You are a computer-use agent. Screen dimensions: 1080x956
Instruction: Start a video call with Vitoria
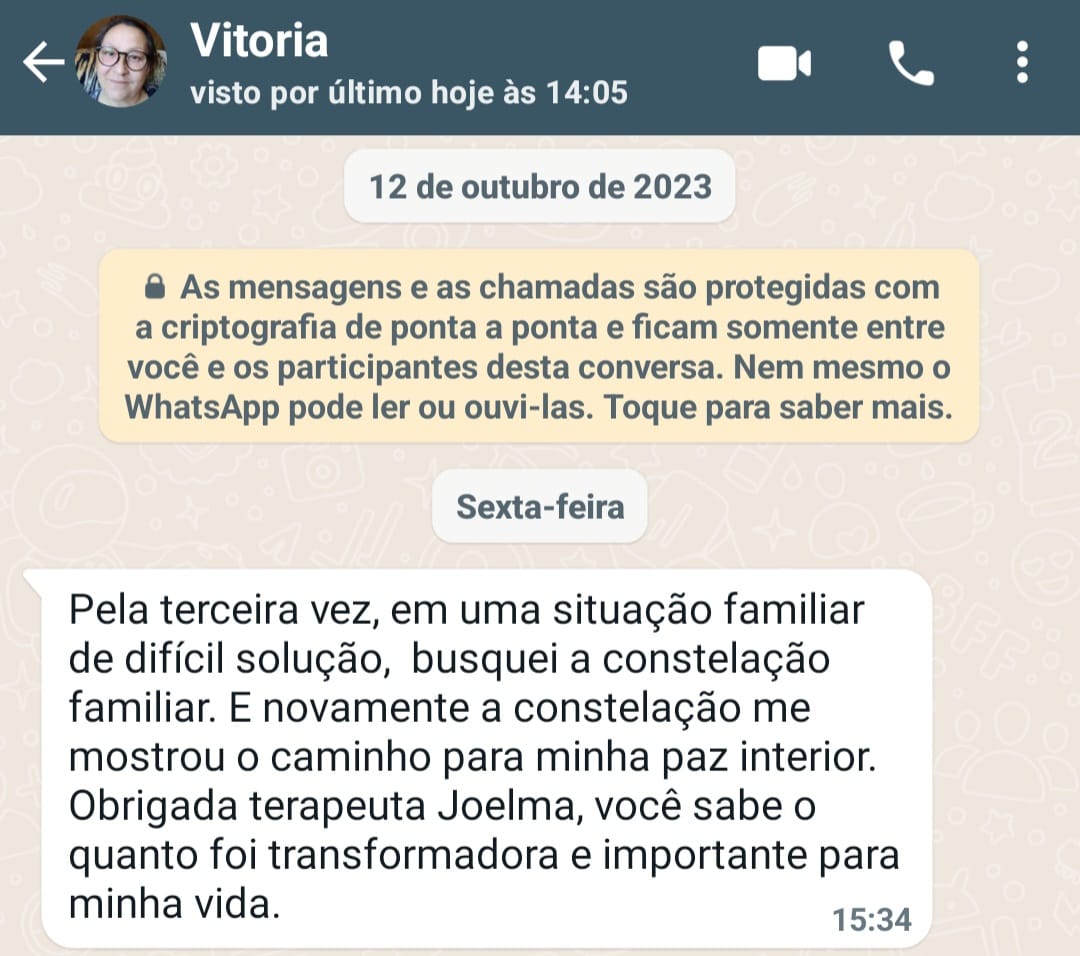point(784,64)
